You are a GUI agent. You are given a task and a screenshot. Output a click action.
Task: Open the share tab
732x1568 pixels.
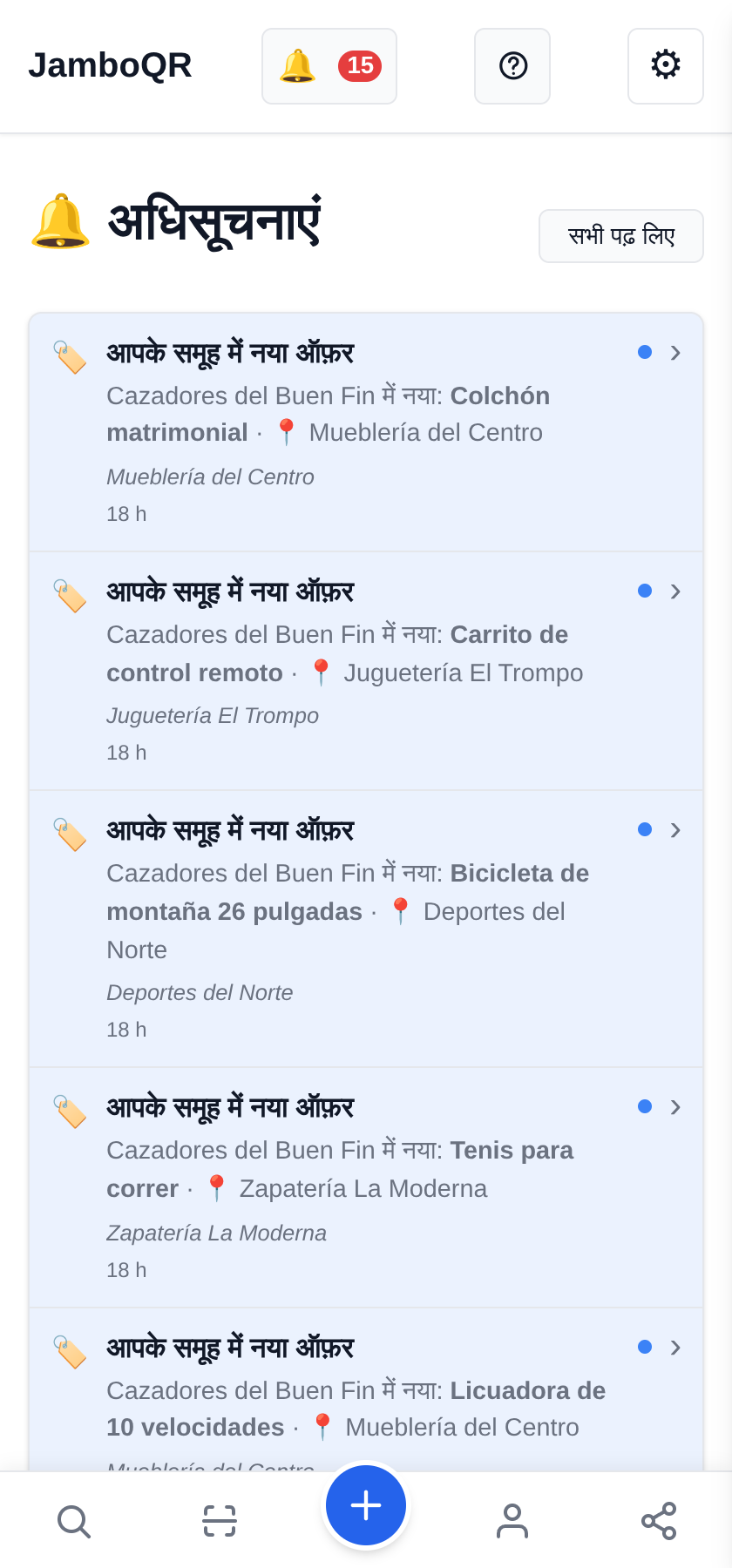(659, 1521)
